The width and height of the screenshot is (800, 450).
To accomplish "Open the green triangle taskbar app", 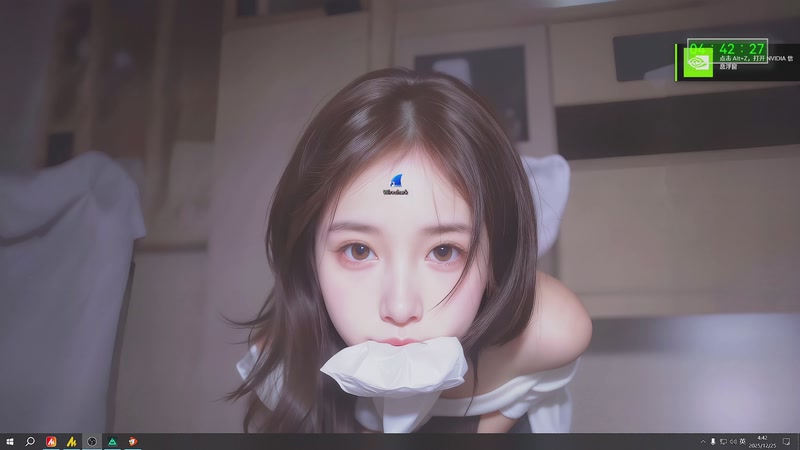I will pos(112,441).
